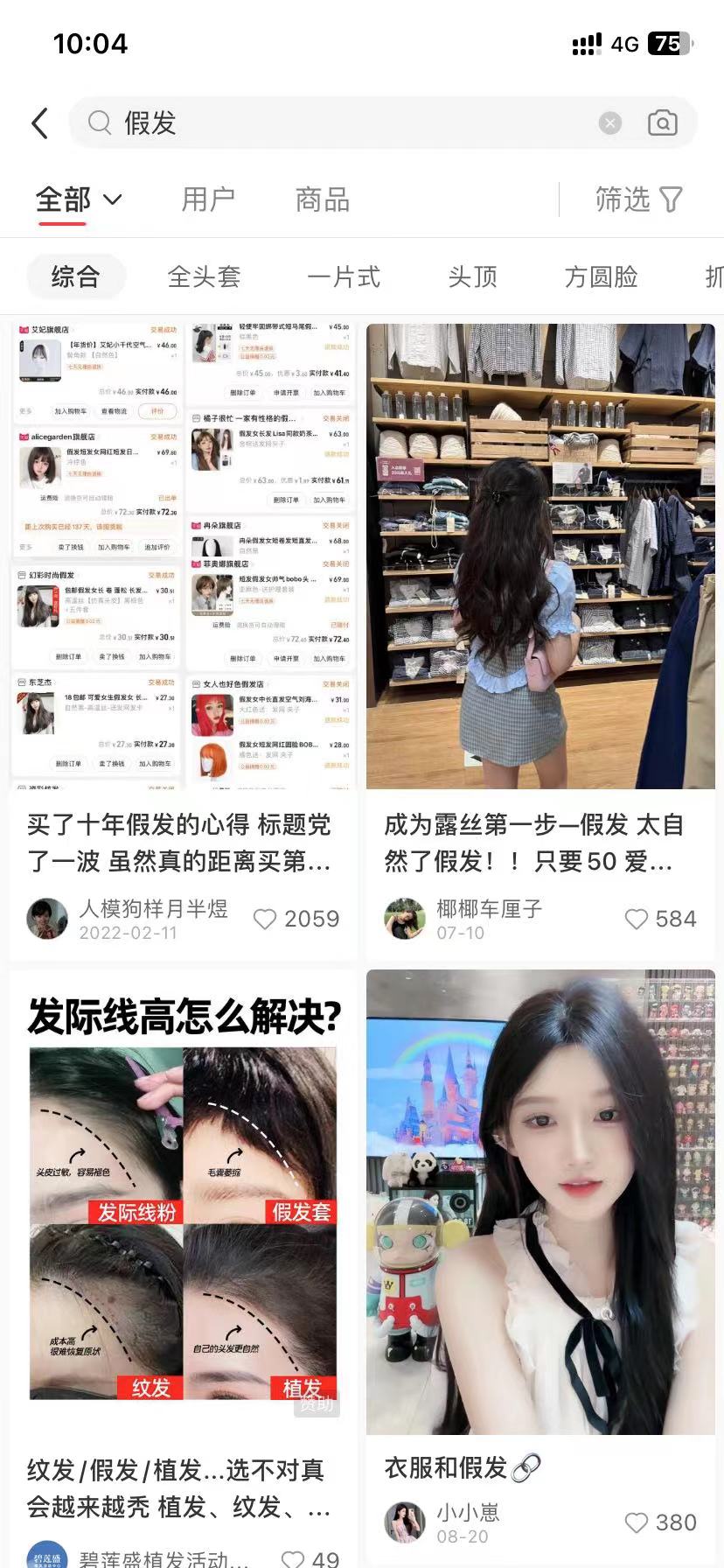Image resolution: width=724 pixels, height=1568 pixels.
Task: Open the post 成为露丝第一步—假发
Action: pos(535,842)
